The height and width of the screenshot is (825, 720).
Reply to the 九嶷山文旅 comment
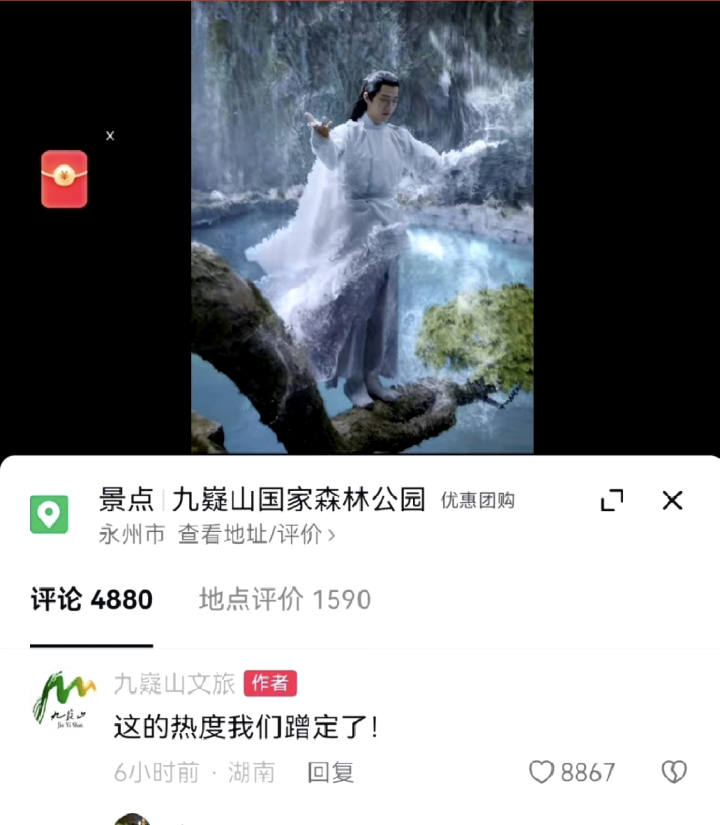[330, 772]
